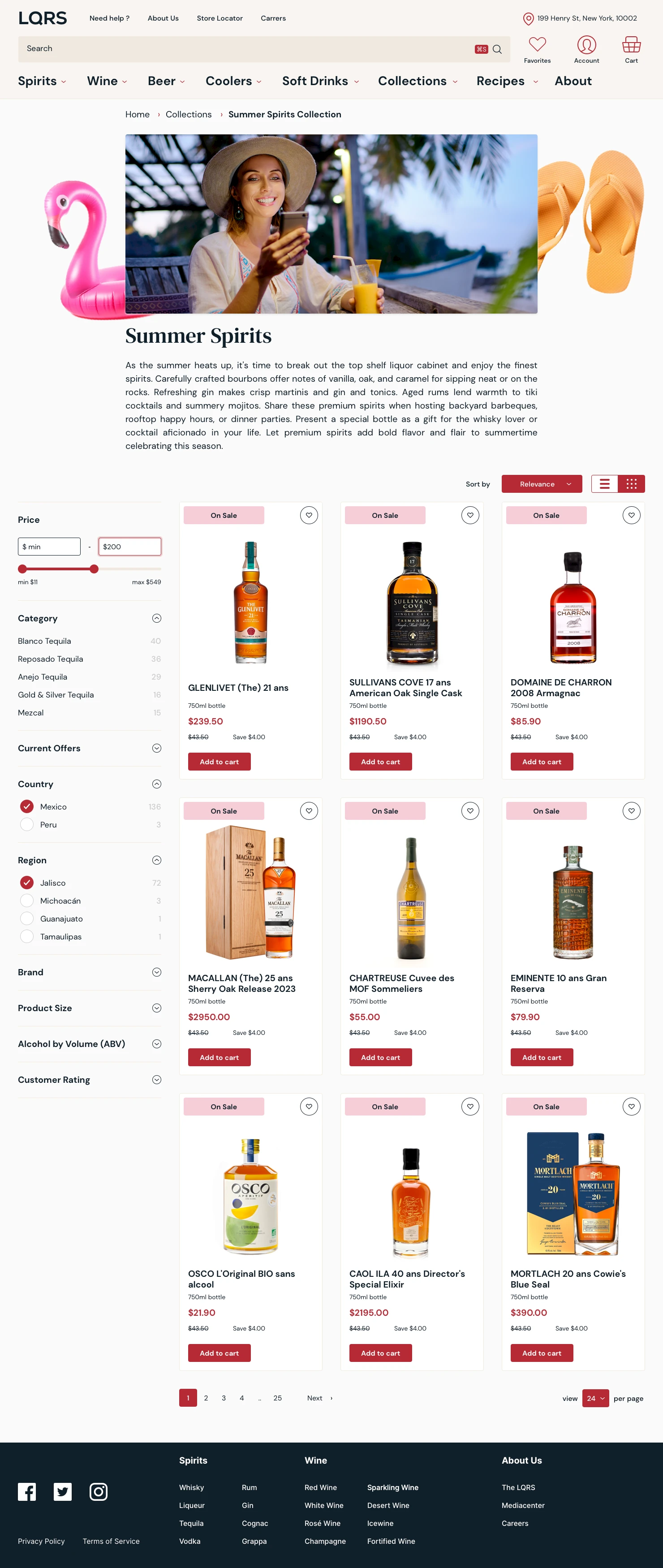Favorite the SULLIVANS COVE 17 ans product
Viewport: 663px width, 1568px height.
point(470,515)
